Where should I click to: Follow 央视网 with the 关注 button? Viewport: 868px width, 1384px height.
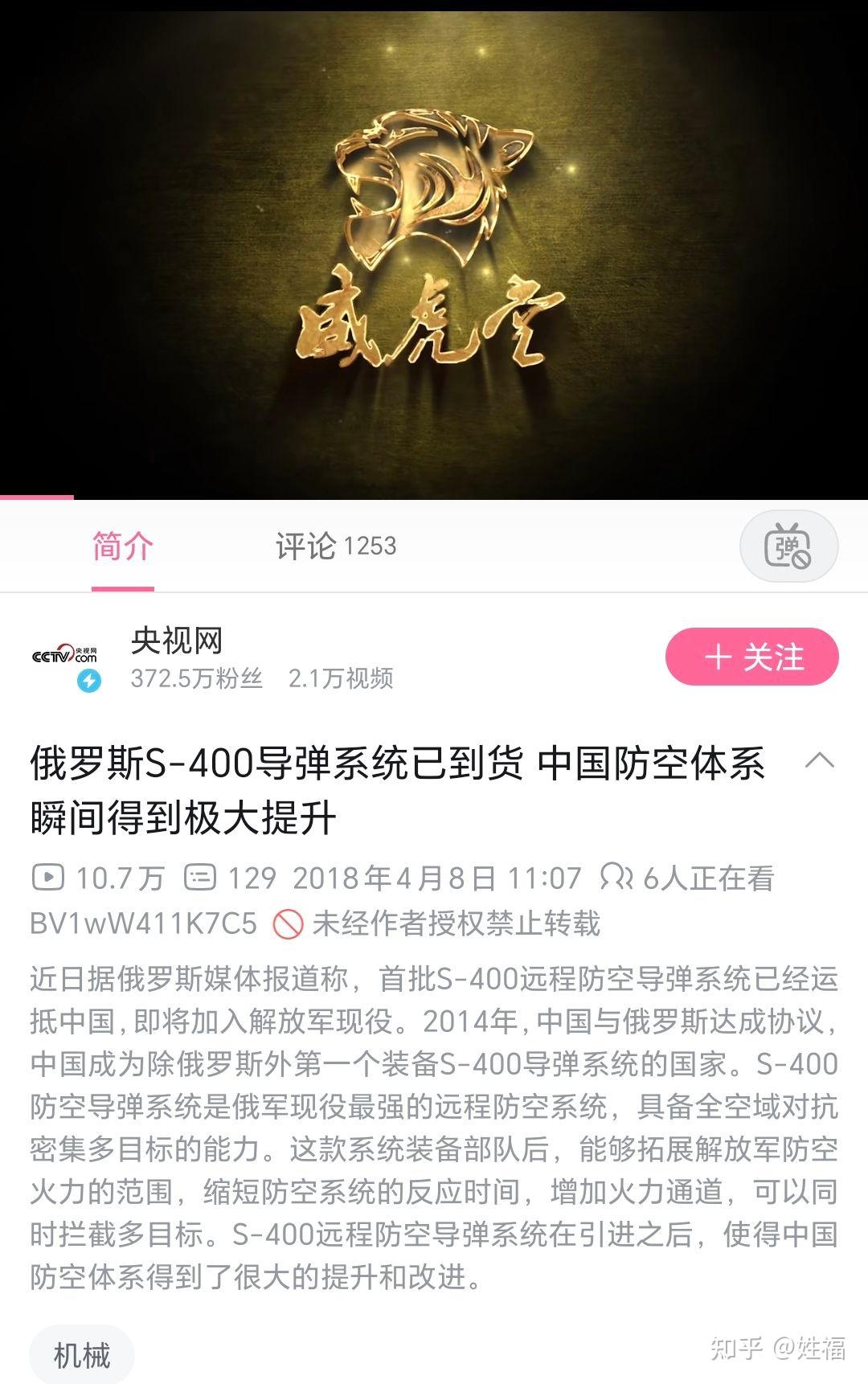pos(751,657)
